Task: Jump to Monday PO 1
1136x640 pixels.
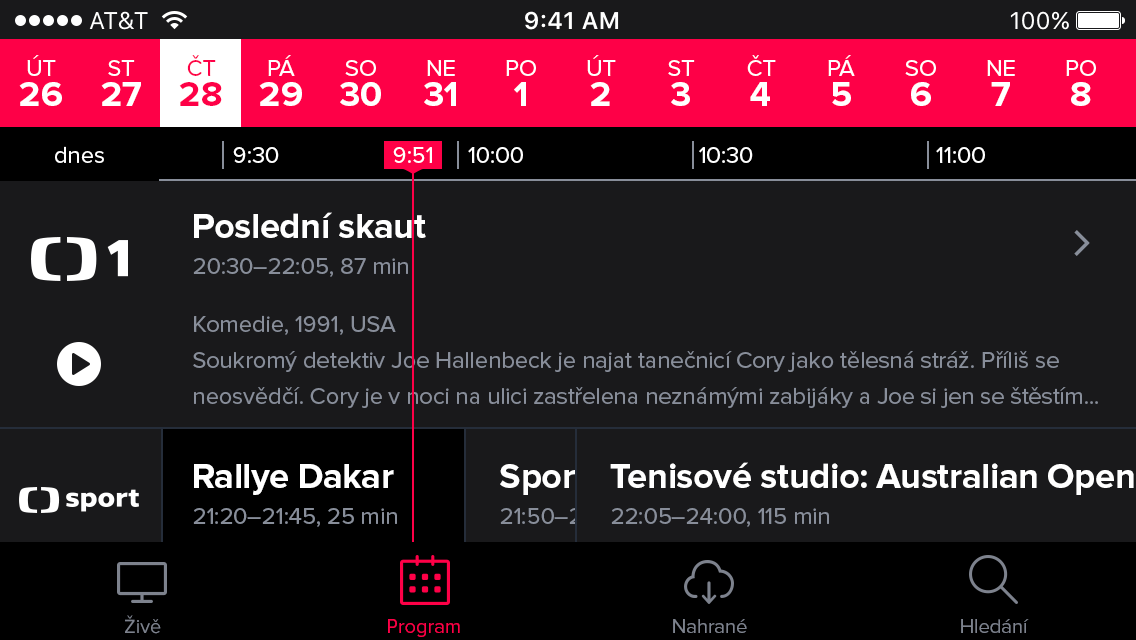Action: click(520, 83)
